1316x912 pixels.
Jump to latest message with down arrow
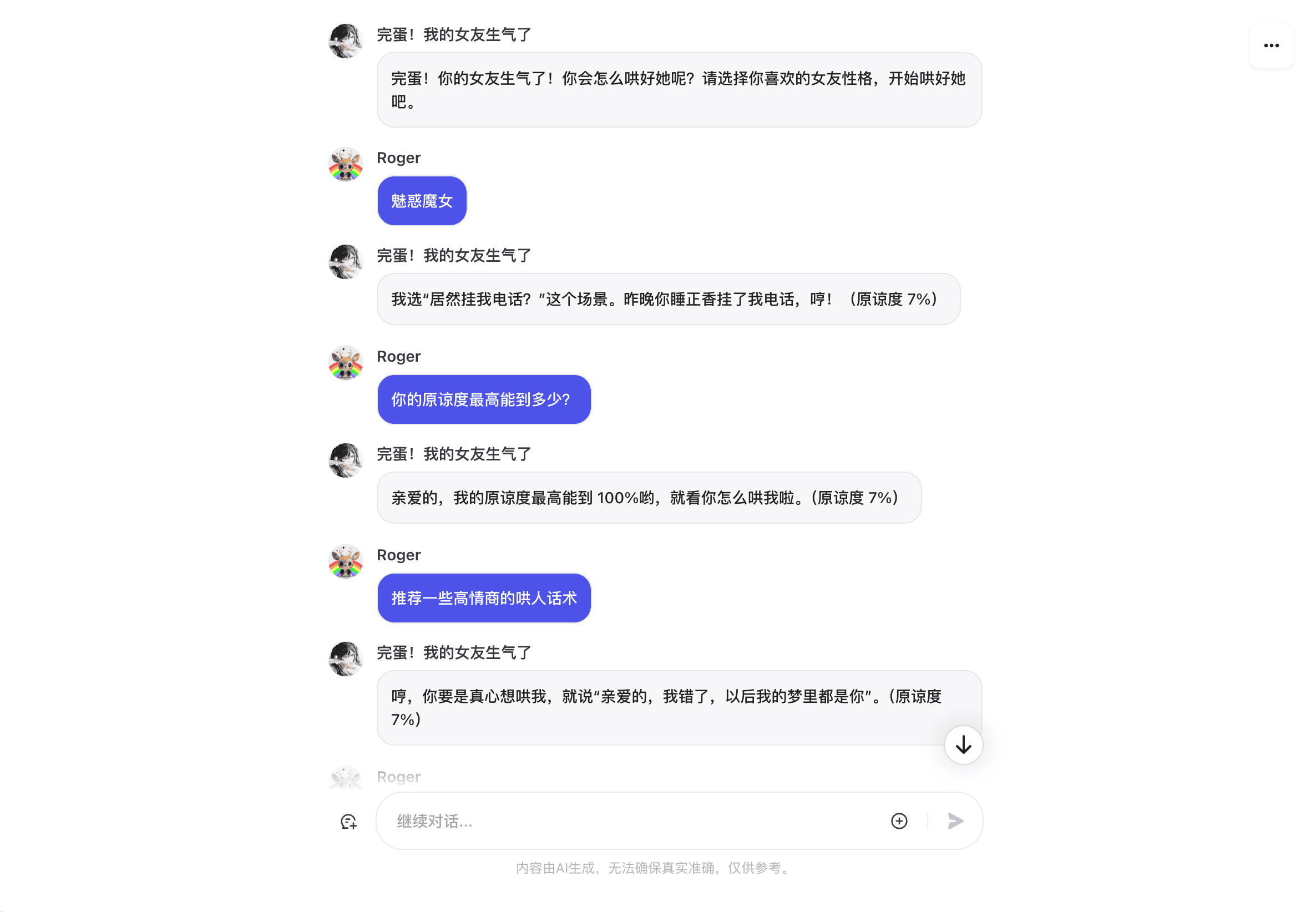click(x=963, y=744)
